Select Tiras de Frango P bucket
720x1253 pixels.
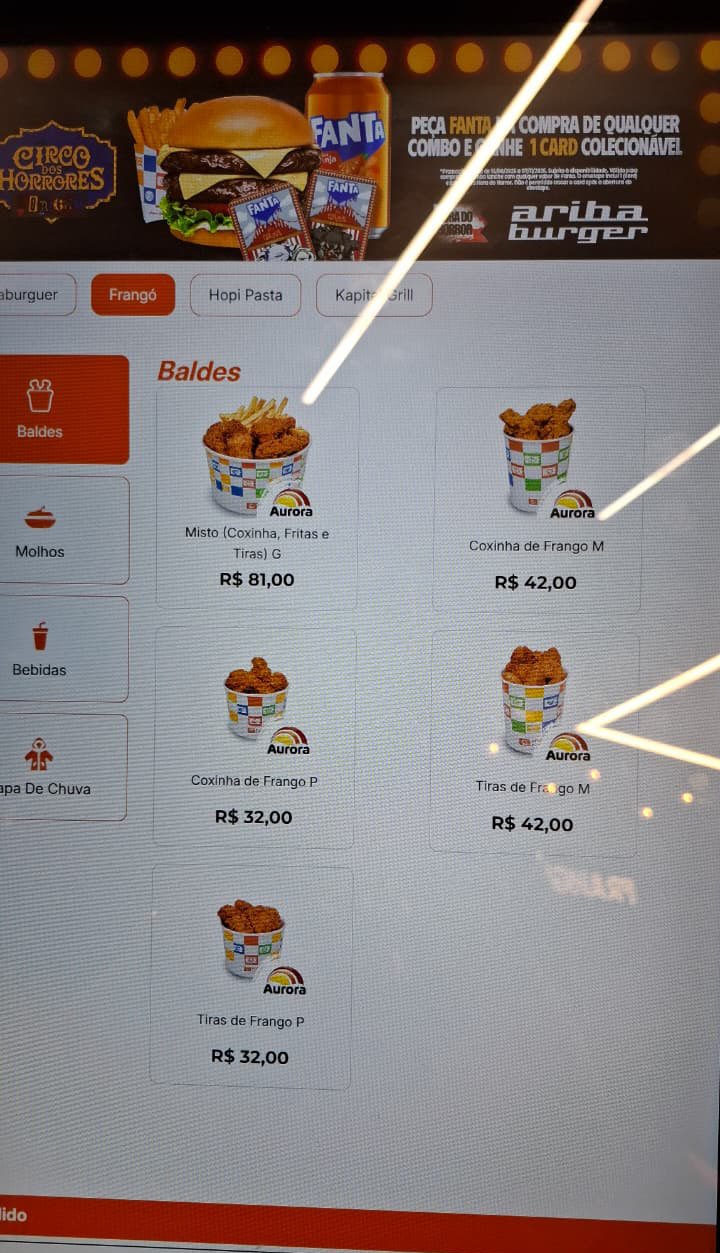pyautogui.click(x=251, y=977)
